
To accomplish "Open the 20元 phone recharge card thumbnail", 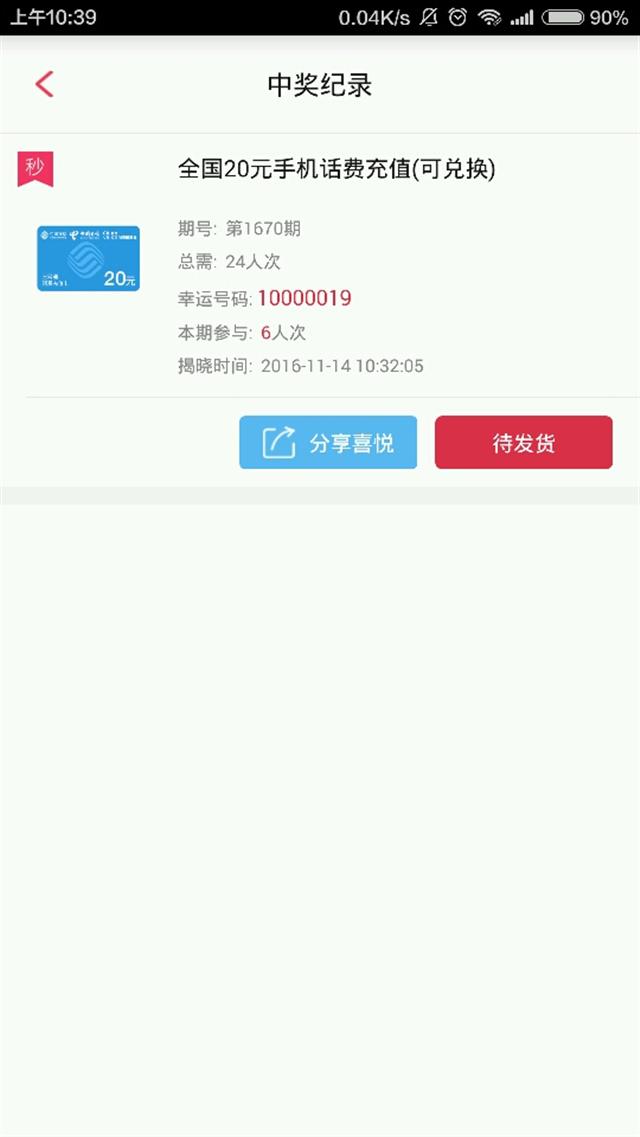I will [x=88, y=258].
